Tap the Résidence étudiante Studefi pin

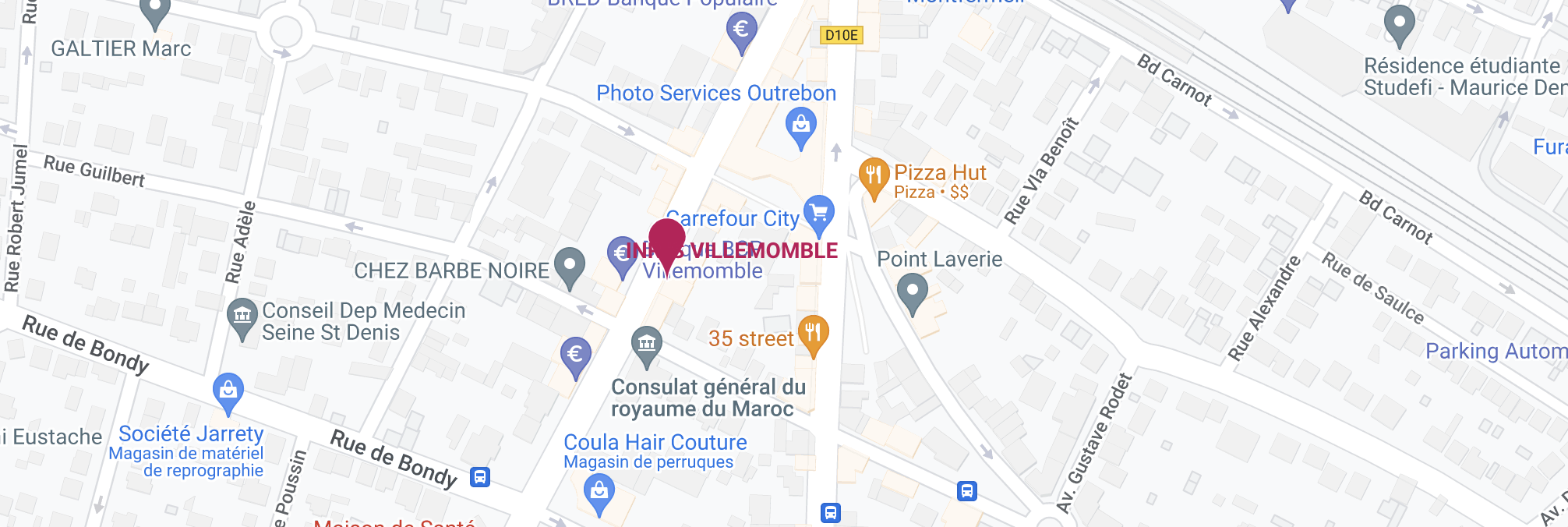1399,23
